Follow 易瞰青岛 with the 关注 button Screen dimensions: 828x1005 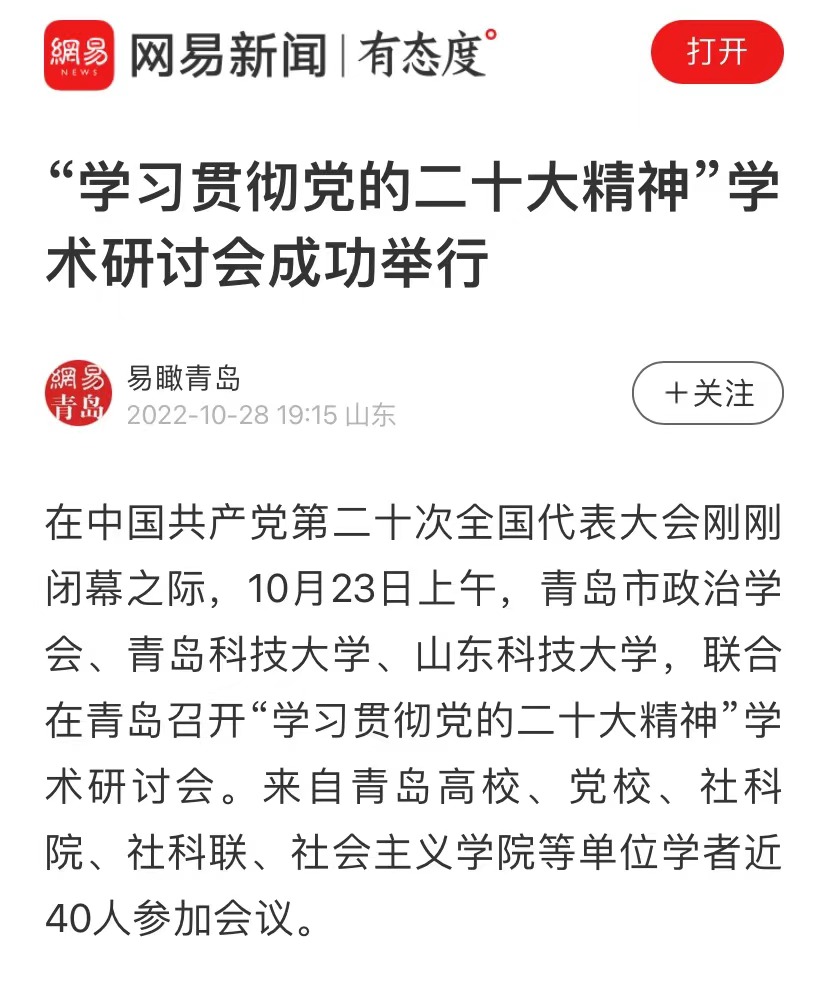click(708, 393)
